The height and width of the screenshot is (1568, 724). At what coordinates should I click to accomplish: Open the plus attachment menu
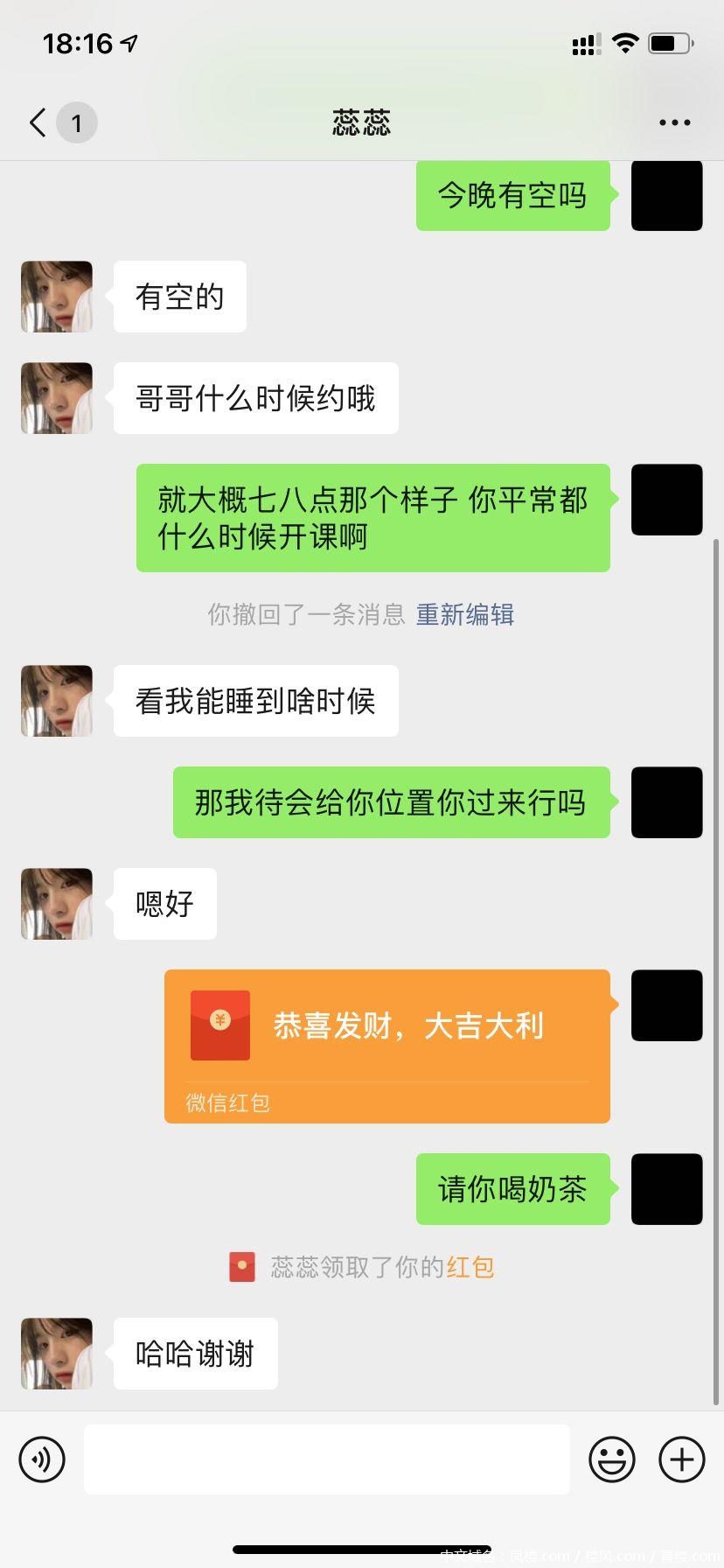tap(681, 1459)
